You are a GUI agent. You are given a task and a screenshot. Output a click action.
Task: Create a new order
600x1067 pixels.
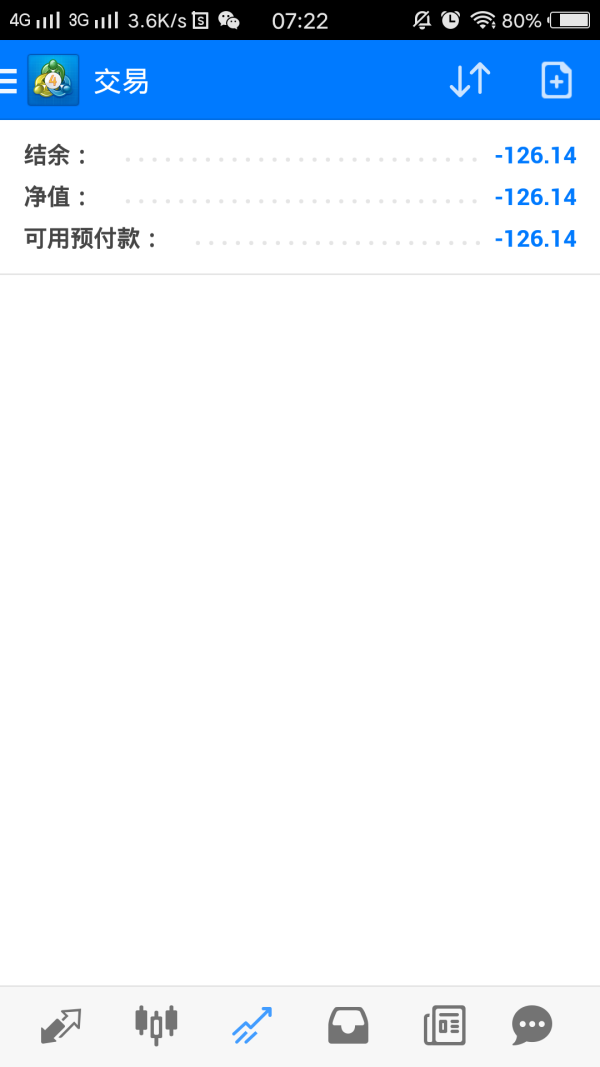coord(556,80)
